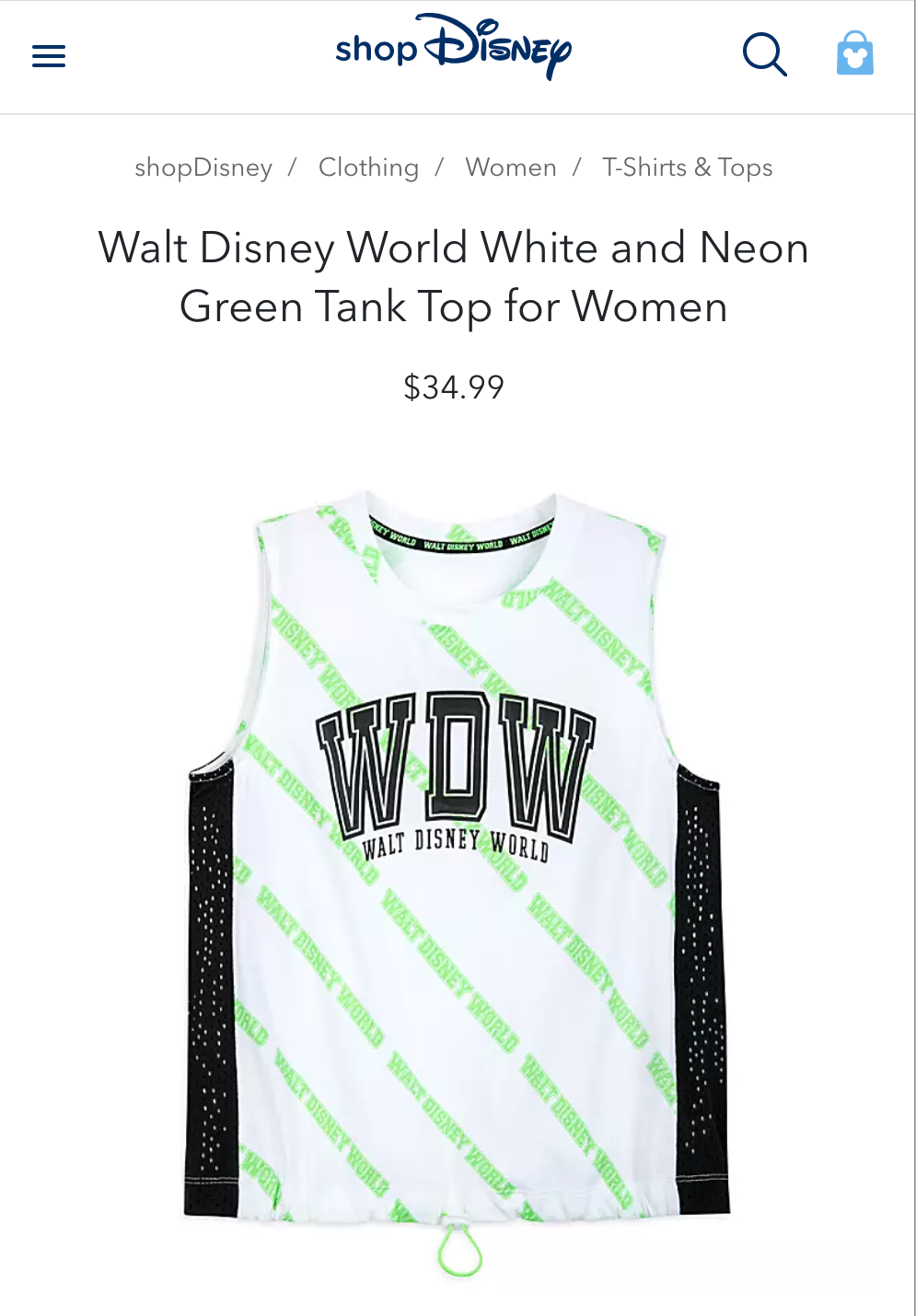Open the T-Shirts & Tops breadcrumb
This screenshot has width=916, height=1316.
coord(687,167)
